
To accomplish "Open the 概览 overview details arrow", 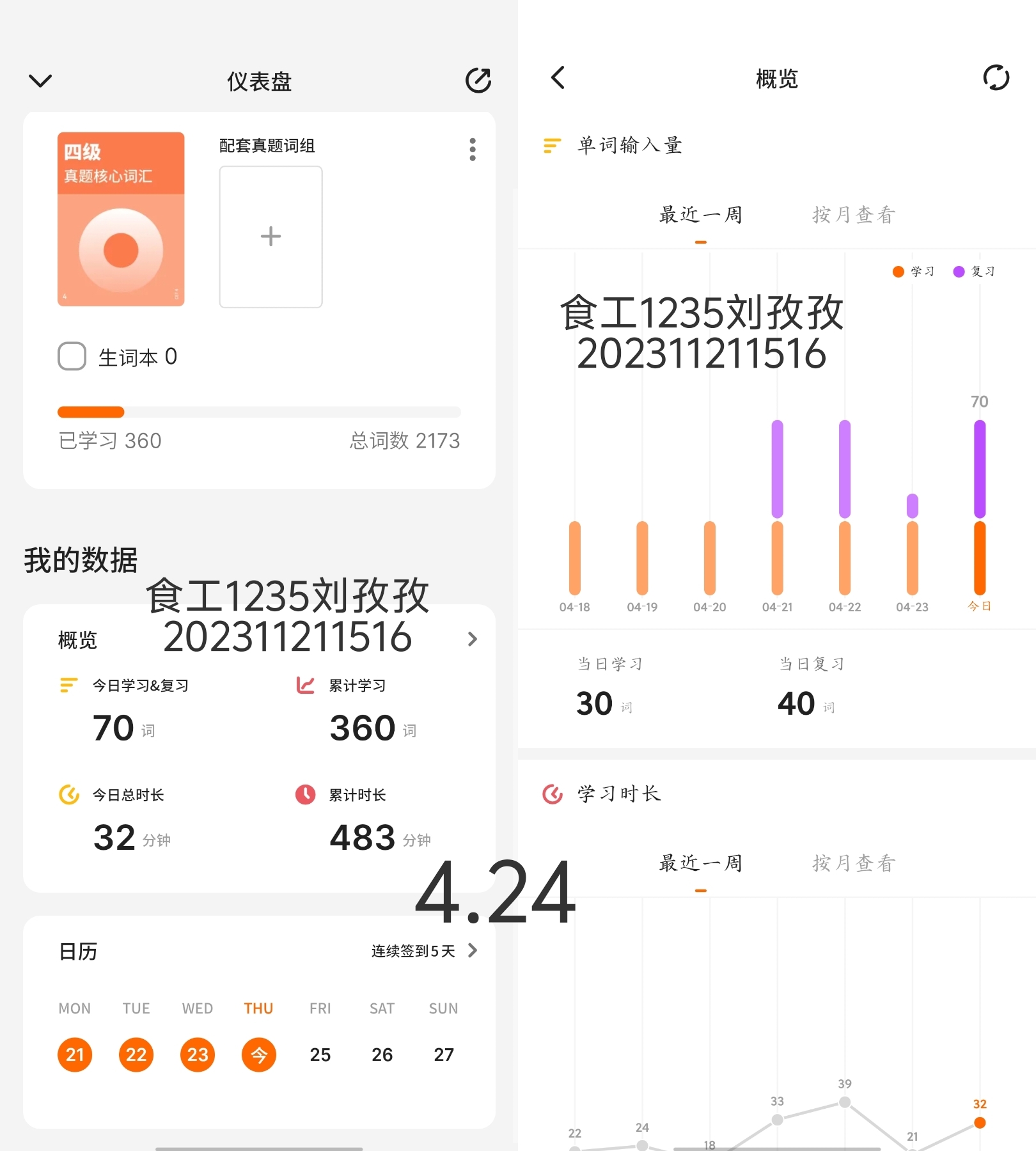I will 472,639.
